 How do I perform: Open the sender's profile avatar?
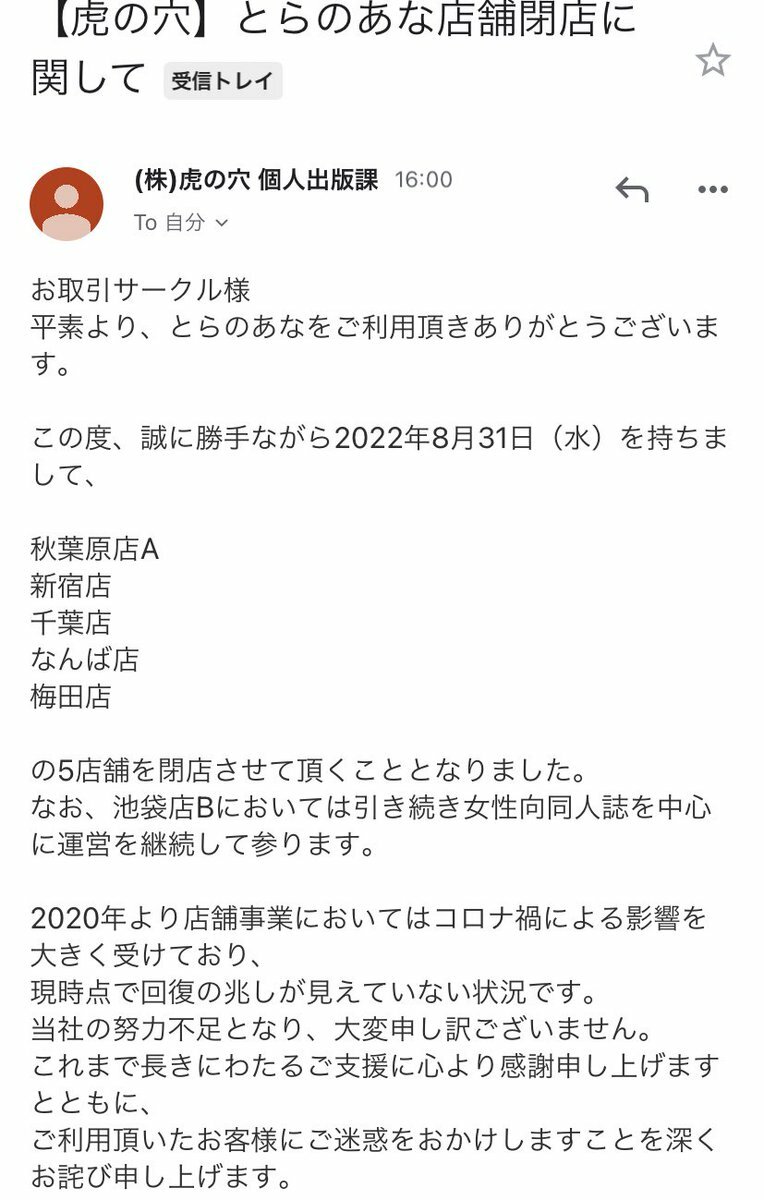point(67,204)
